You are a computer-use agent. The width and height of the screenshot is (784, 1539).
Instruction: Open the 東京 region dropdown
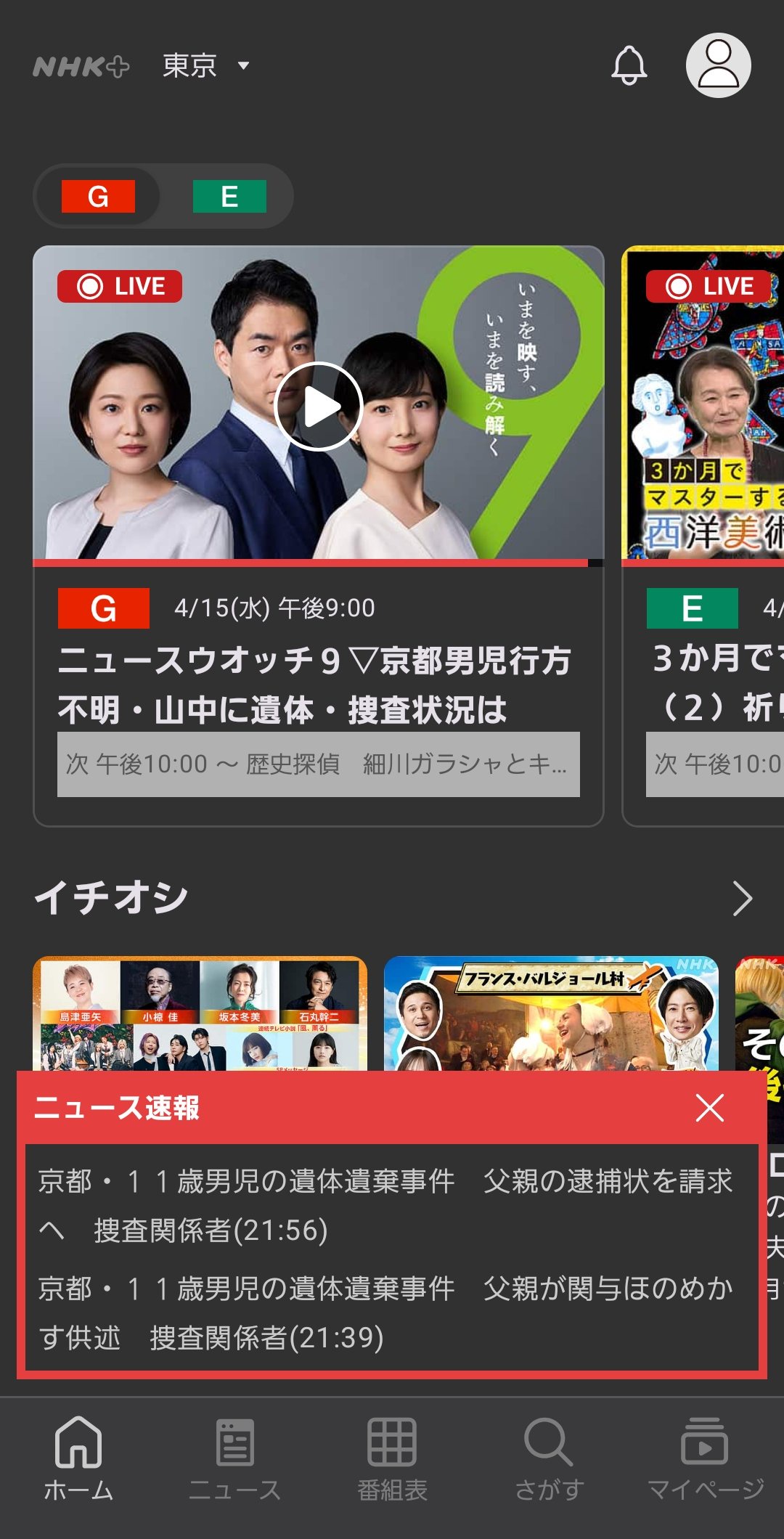[205, 65]
